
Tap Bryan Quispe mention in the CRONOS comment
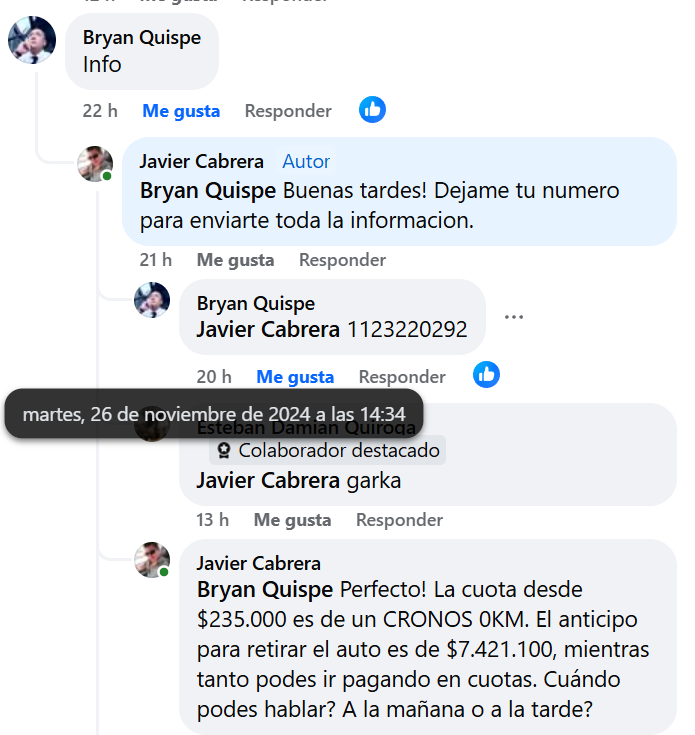pyautogui.click(x=265, y=589)
